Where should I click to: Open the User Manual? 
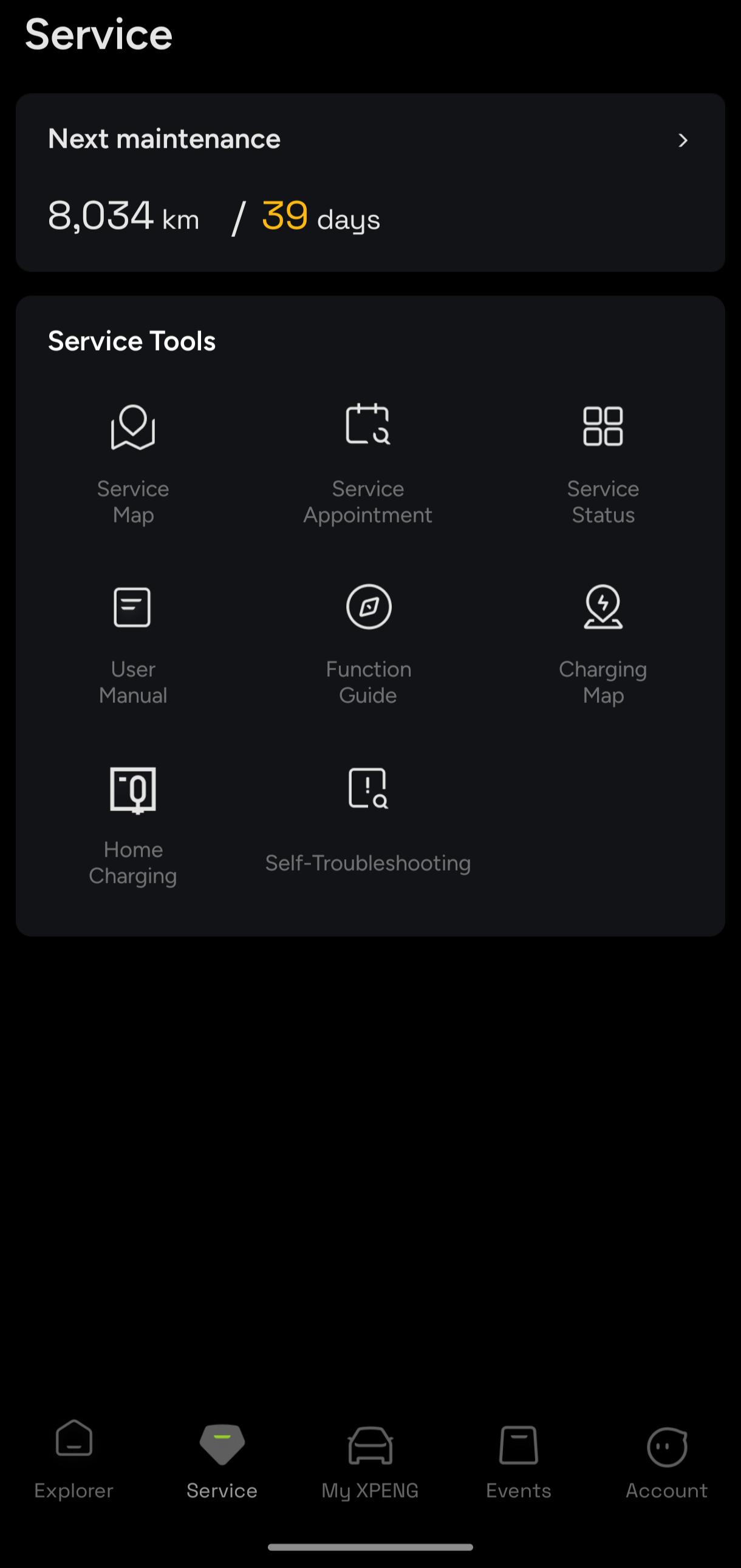coord(133,643)
